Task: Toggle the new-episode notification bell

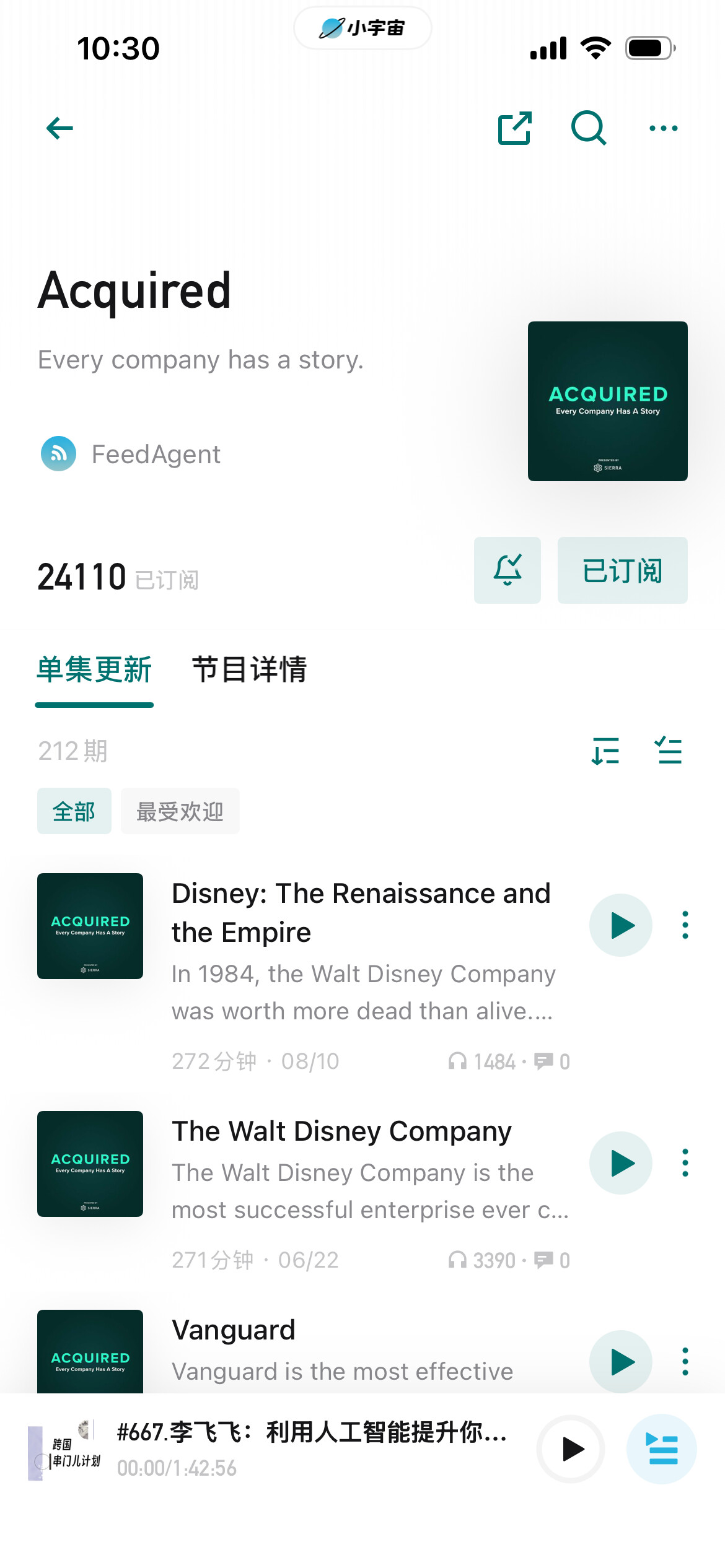Action: (507, 570)
